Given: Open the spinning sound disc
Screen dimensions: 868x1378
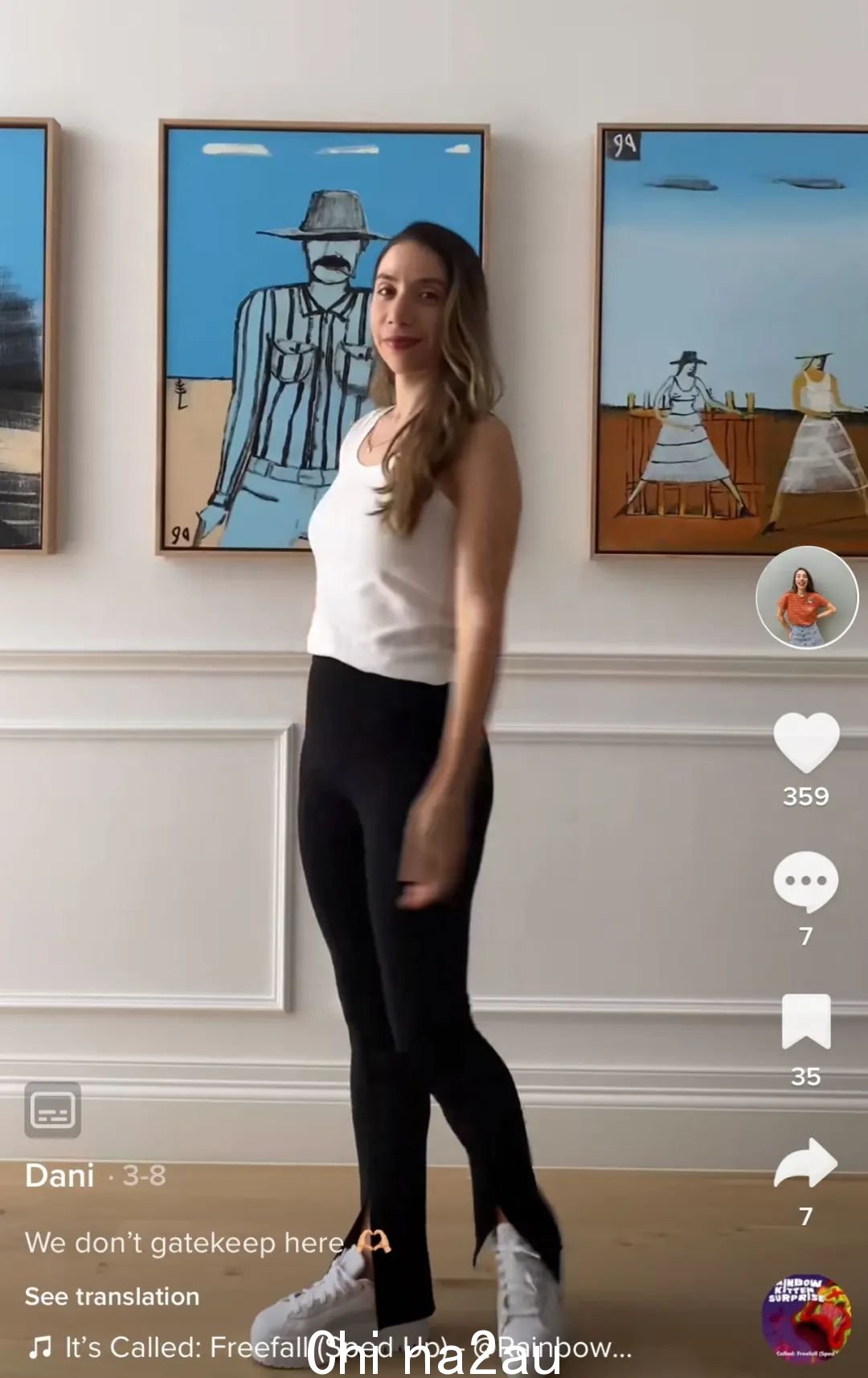Looking at the screenshot, I should (806, 1319).
